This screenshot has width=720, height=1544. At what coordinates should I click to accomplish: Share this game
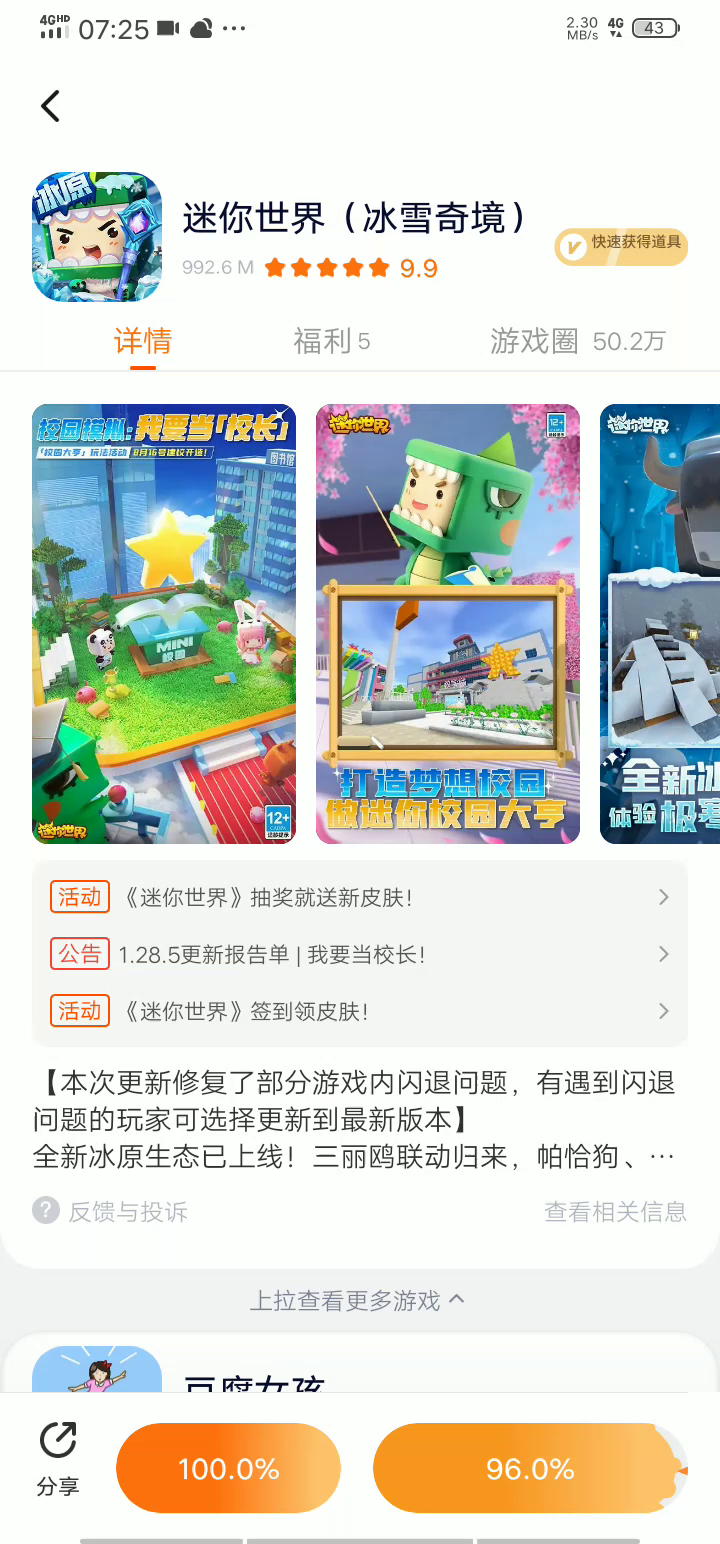tap(58, 1459)
